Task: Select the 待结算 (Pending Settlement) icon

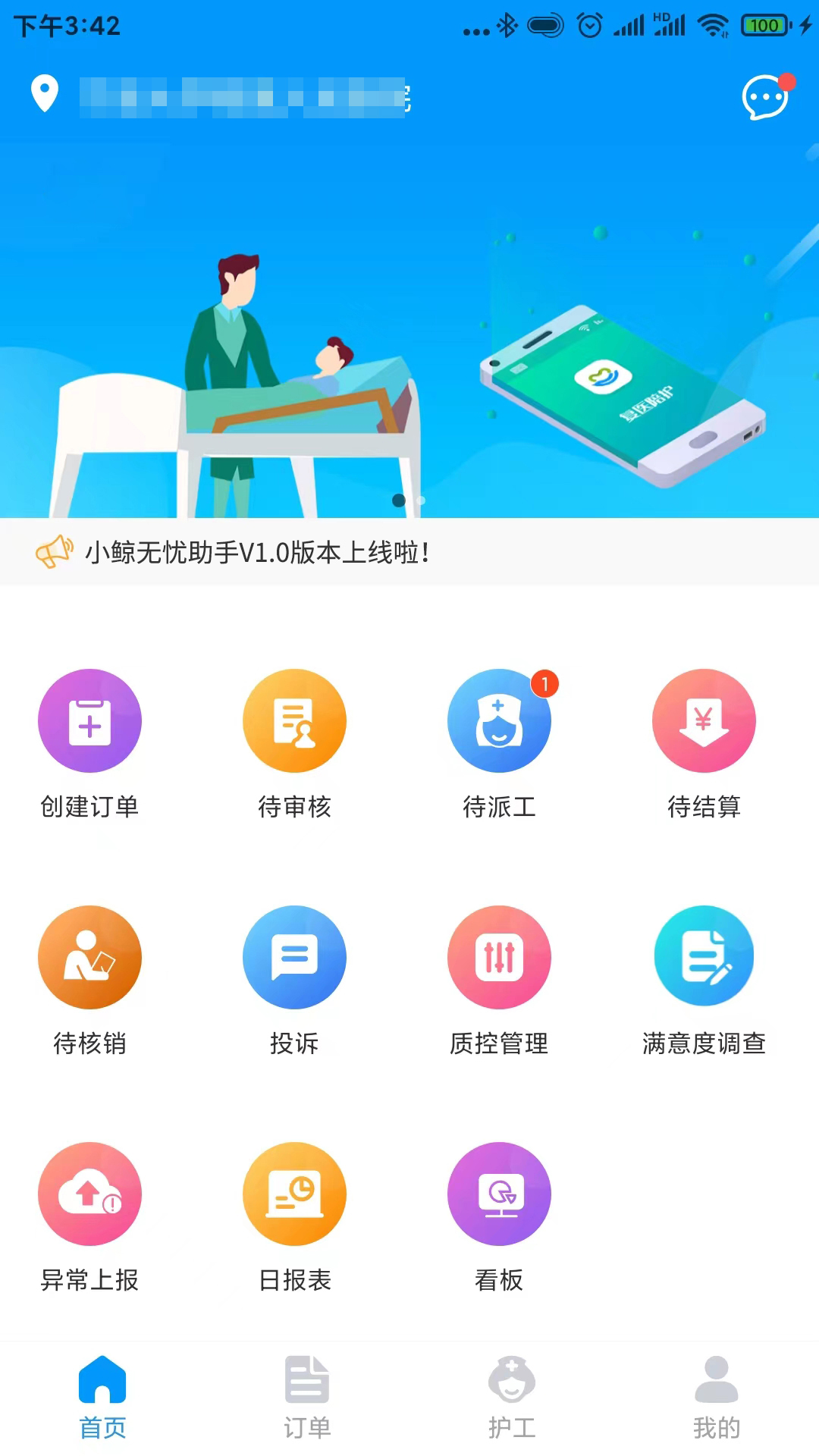Action: click(x=704, y=721)
